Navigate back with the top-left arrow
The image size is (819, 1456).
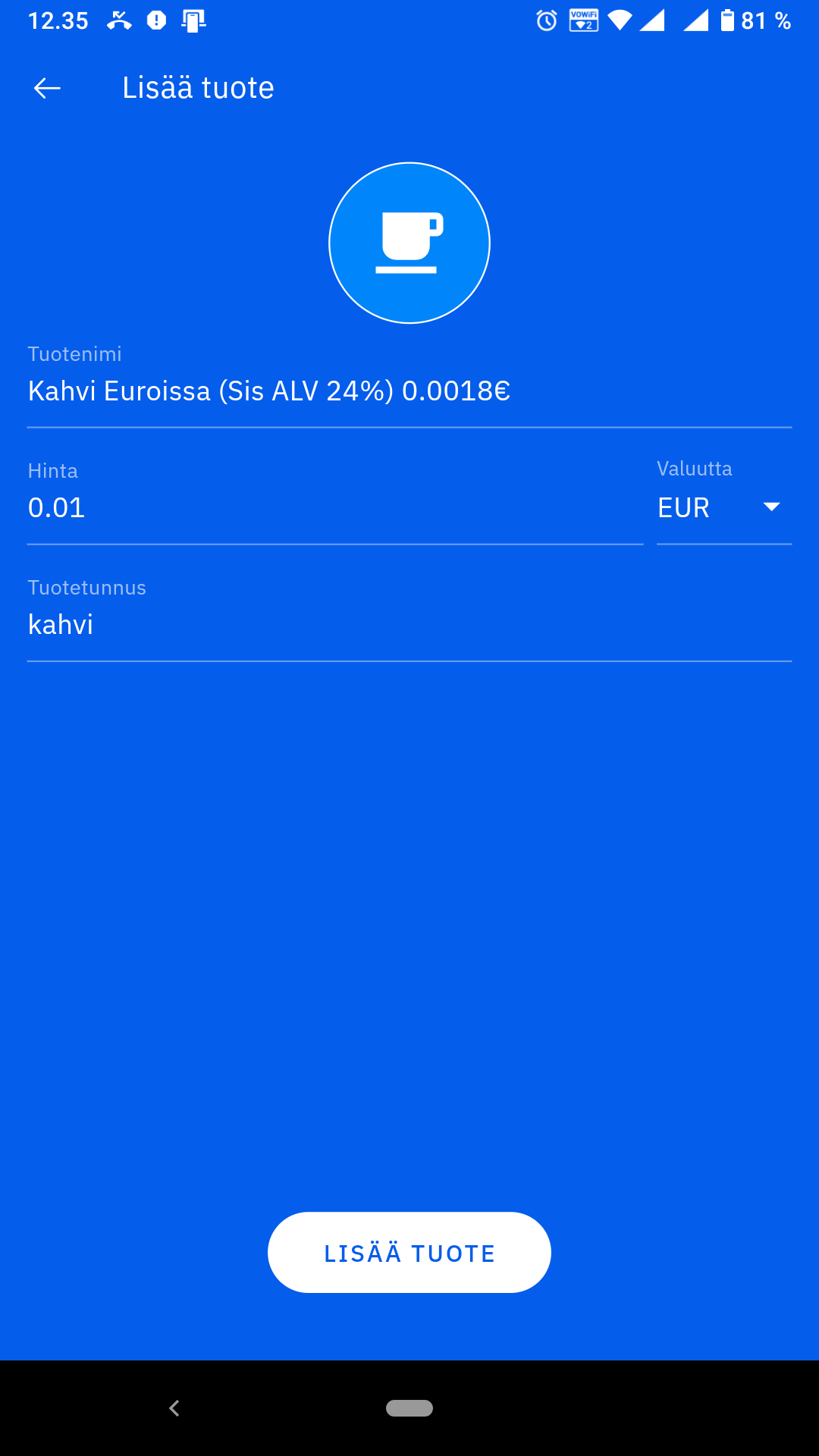[x=46, y=87]
